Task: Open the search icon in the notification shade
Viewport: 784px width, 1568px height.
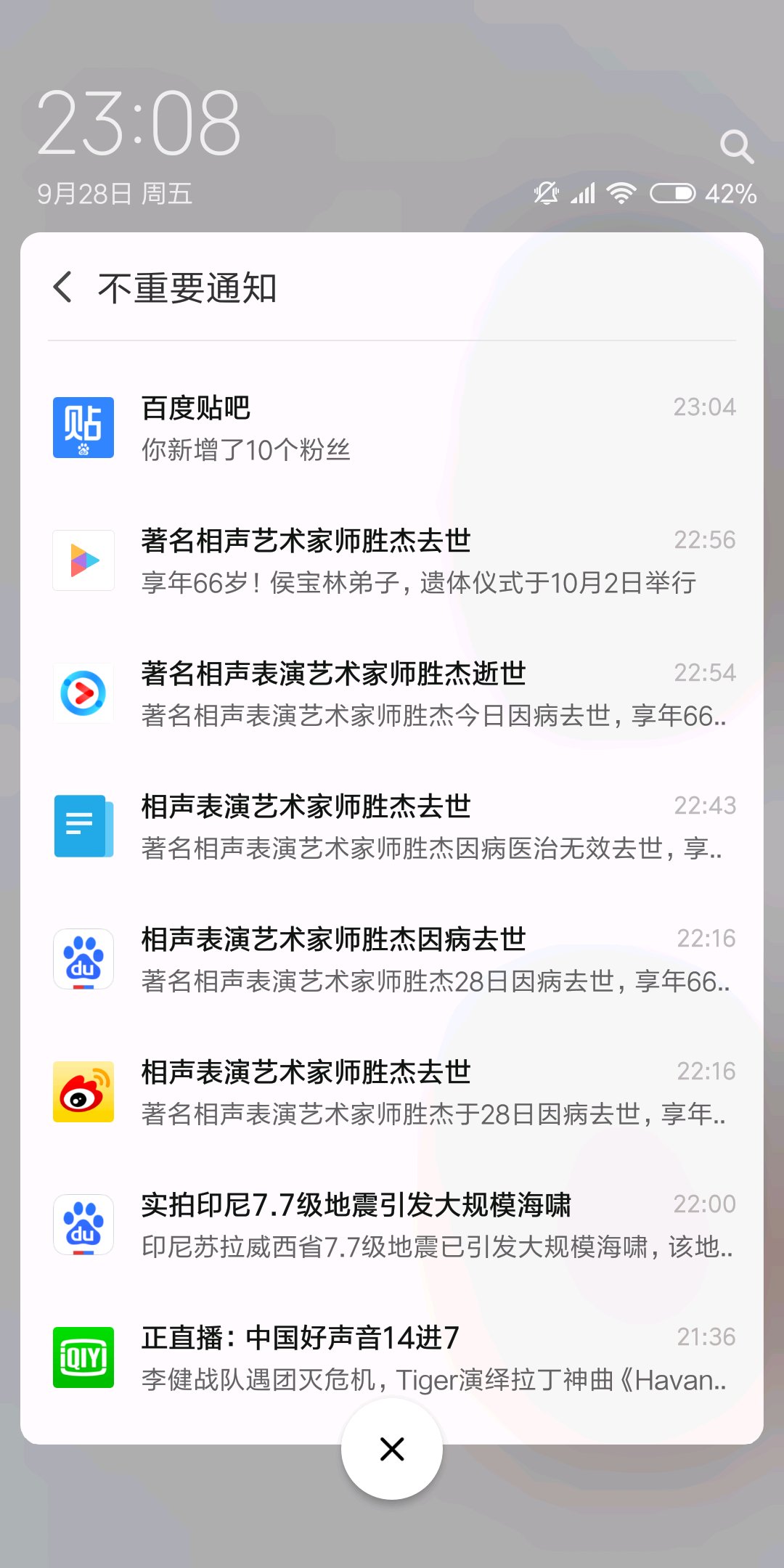Action: tap(736, 147)
